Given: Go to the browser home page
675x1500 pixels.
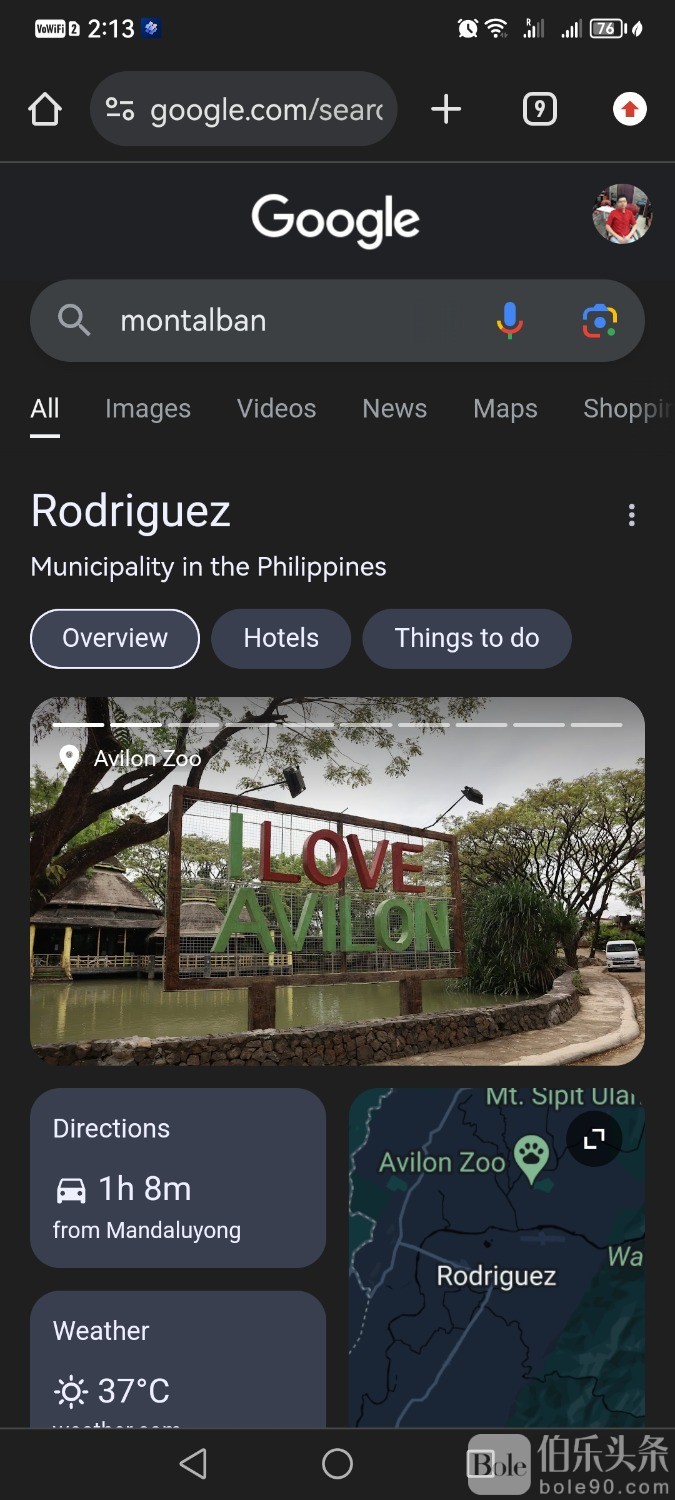Looking at the screenshot, I should [45, 109].
